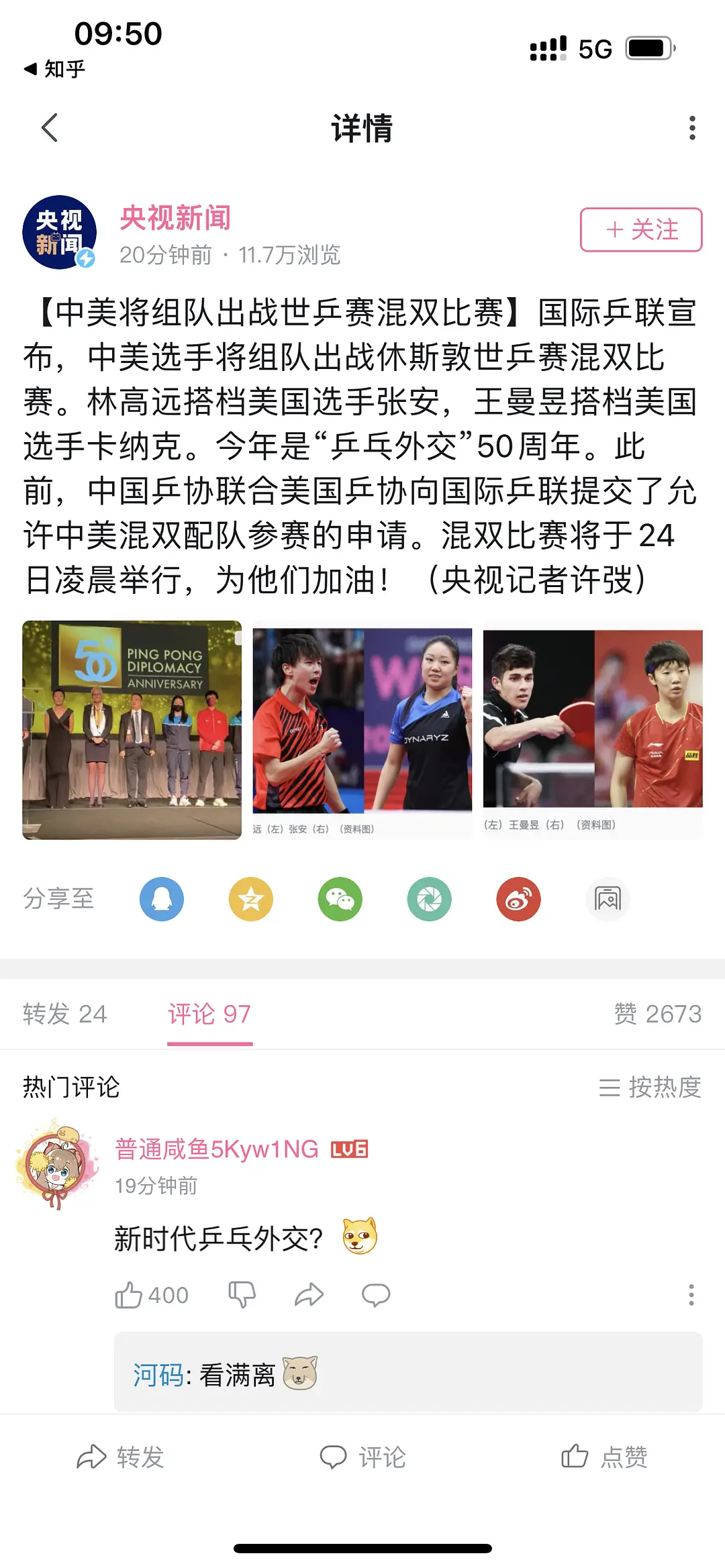Go back from the 详情 page

(50, 127)
